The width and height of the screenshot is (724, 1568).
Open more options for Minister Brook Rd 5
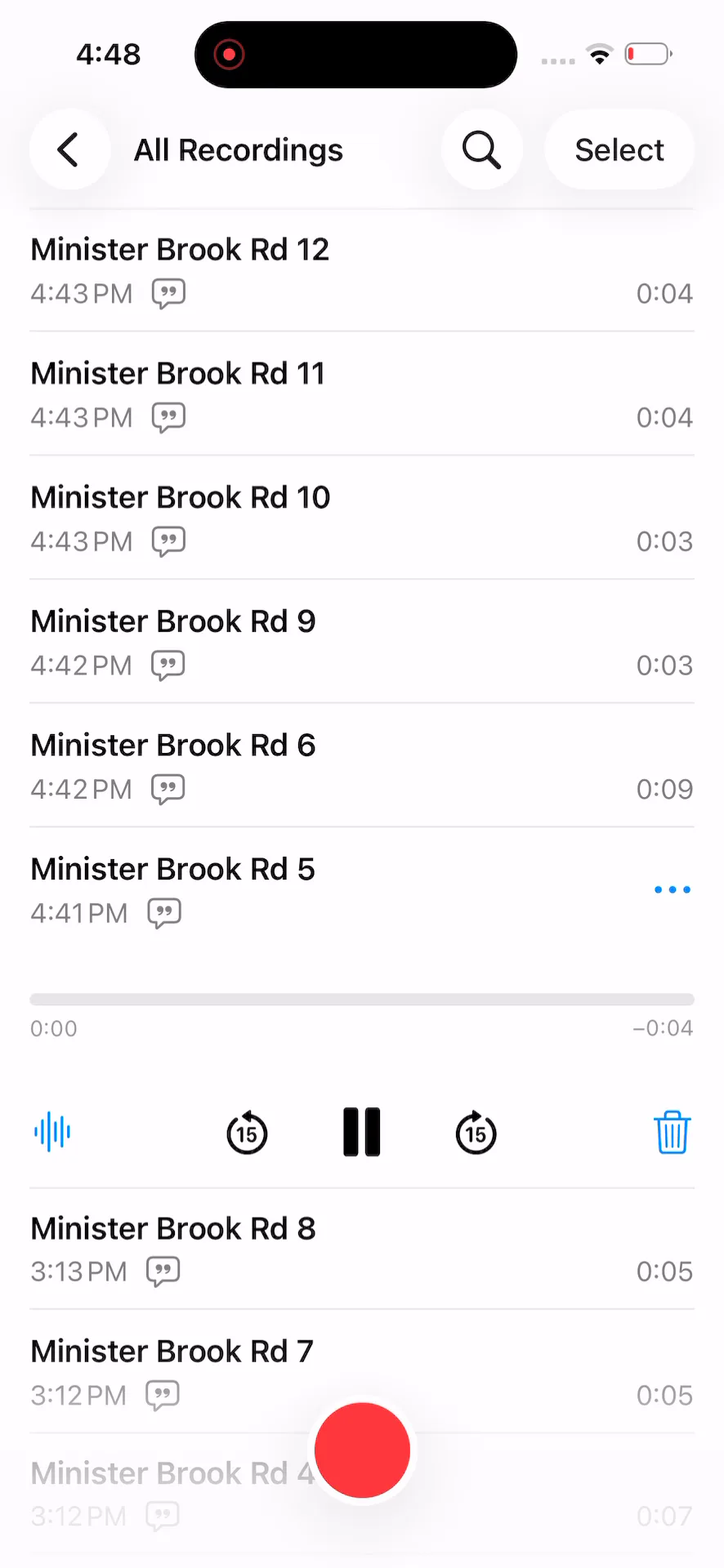(672, 889)
